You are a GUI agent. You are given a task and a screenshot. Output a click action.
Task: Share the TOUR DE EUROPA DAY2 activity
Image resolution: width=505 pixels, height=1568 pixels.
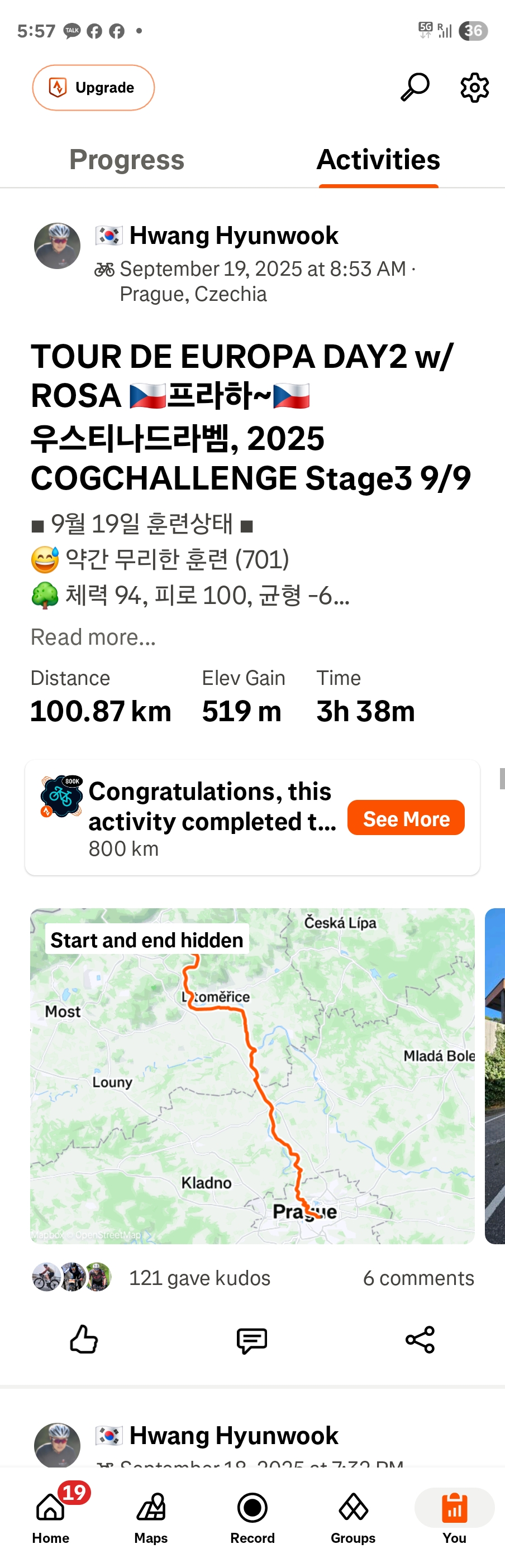tap(420, 1339)
